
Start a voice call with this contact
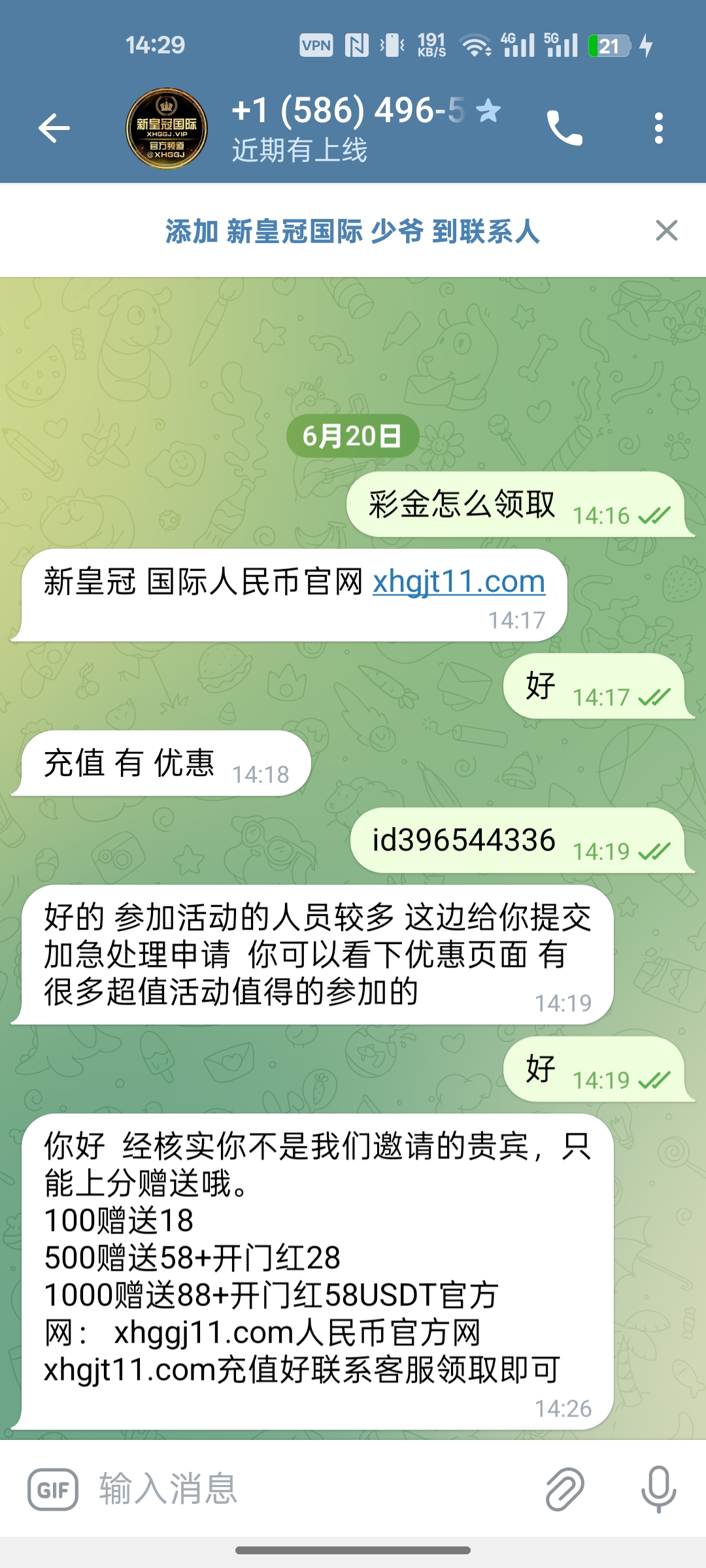click(563, 128)
